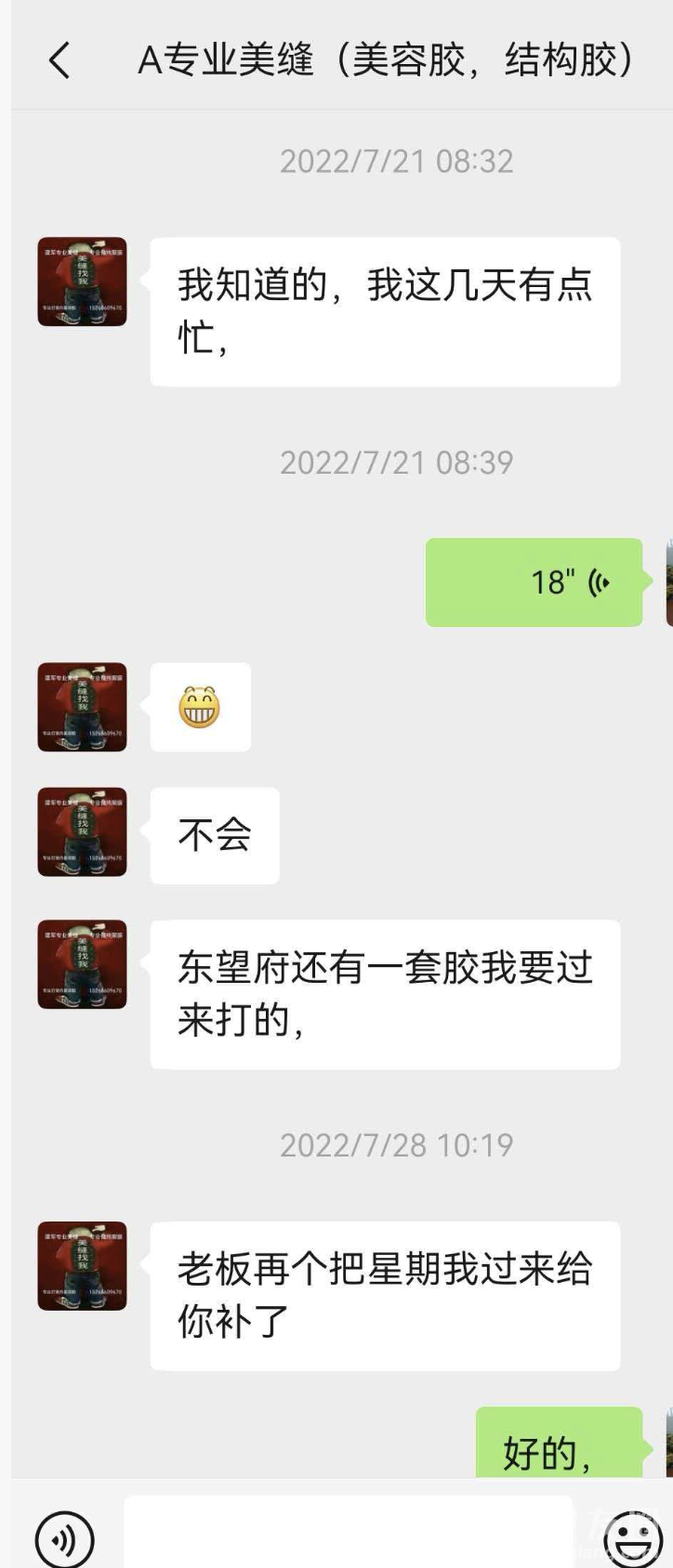Play the 18-second voice message
Screen dimensions: 673x1568
[534, 582]
